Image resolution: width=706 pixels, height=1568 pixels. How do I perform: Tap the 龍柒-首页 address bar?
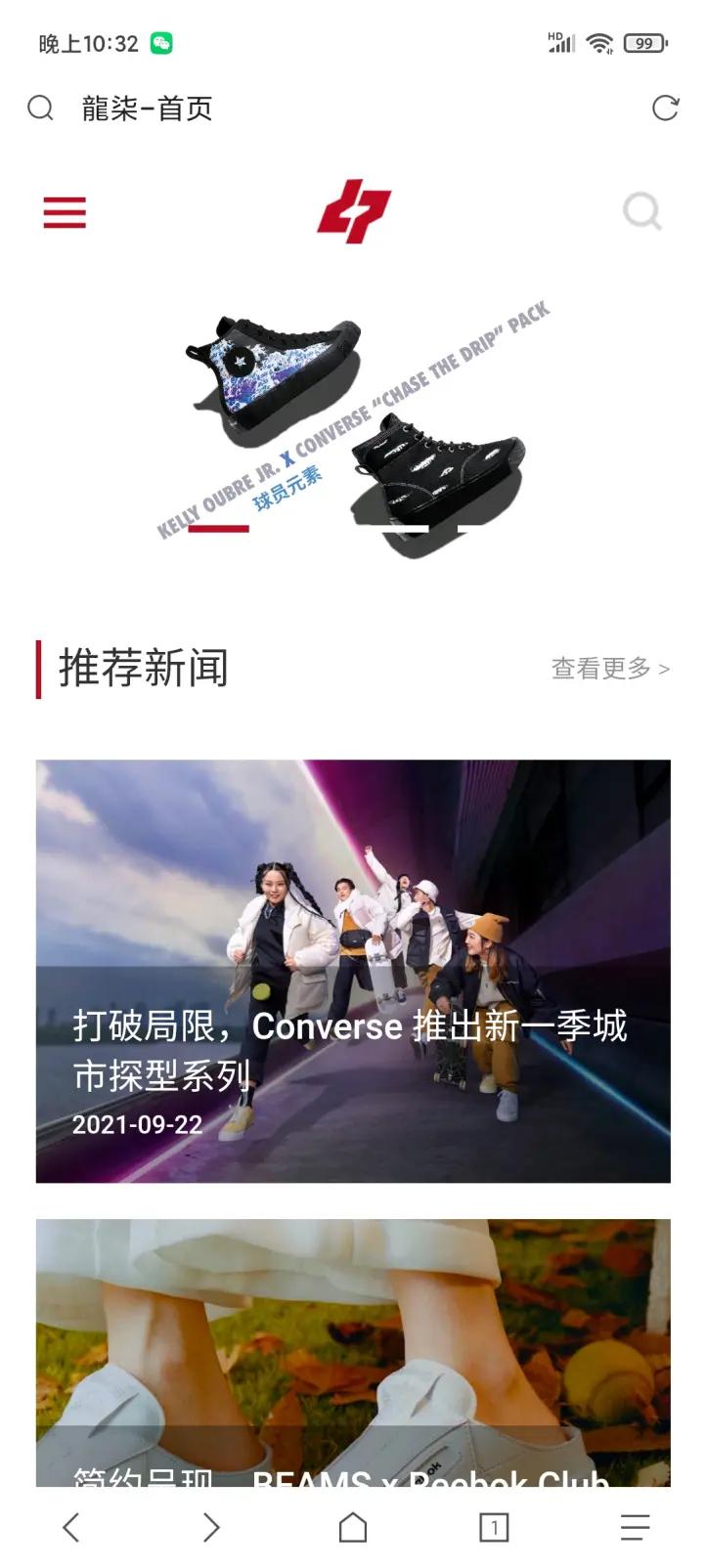[147, 108]
